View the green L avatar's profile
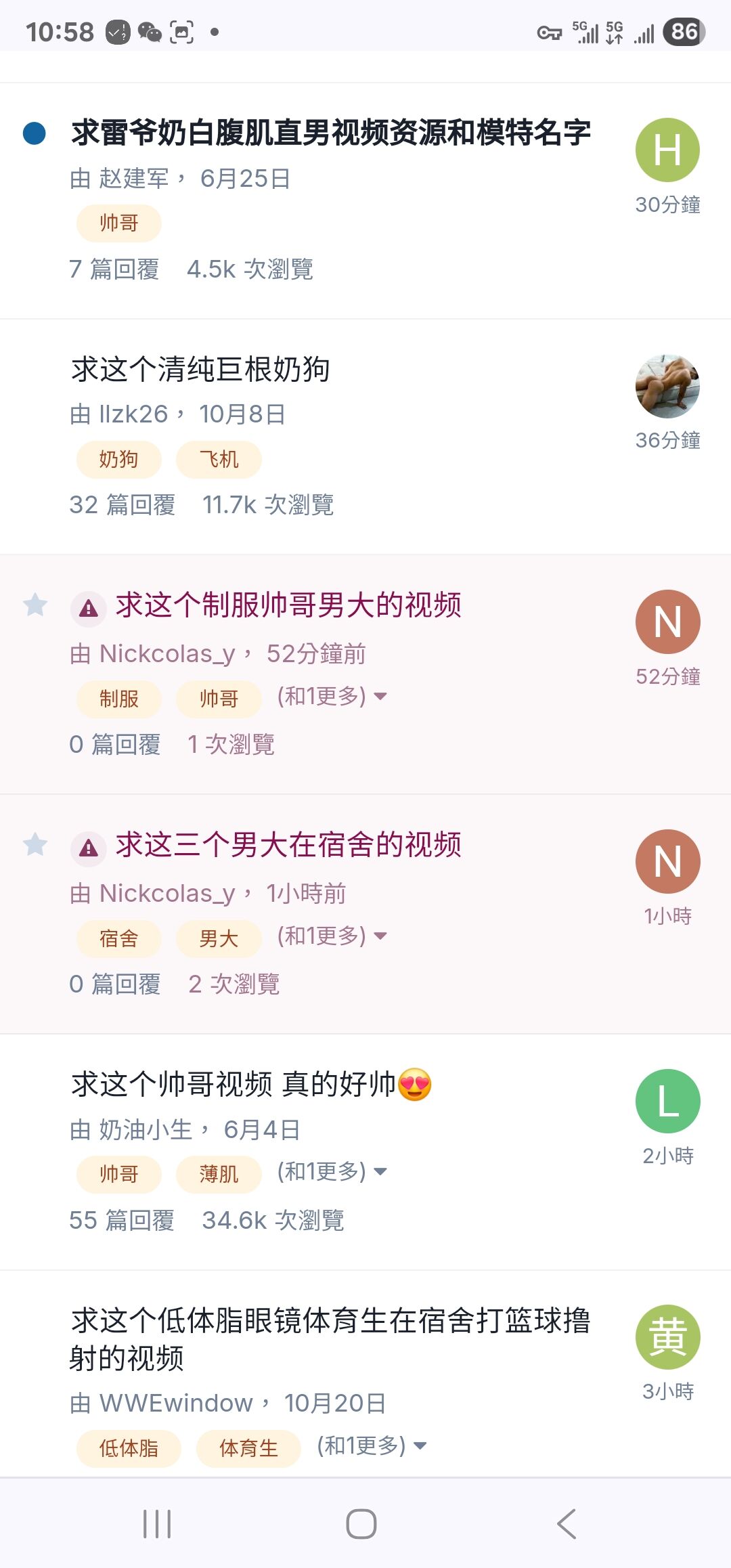The image size is (731, 1568). tap(667, 1101)
